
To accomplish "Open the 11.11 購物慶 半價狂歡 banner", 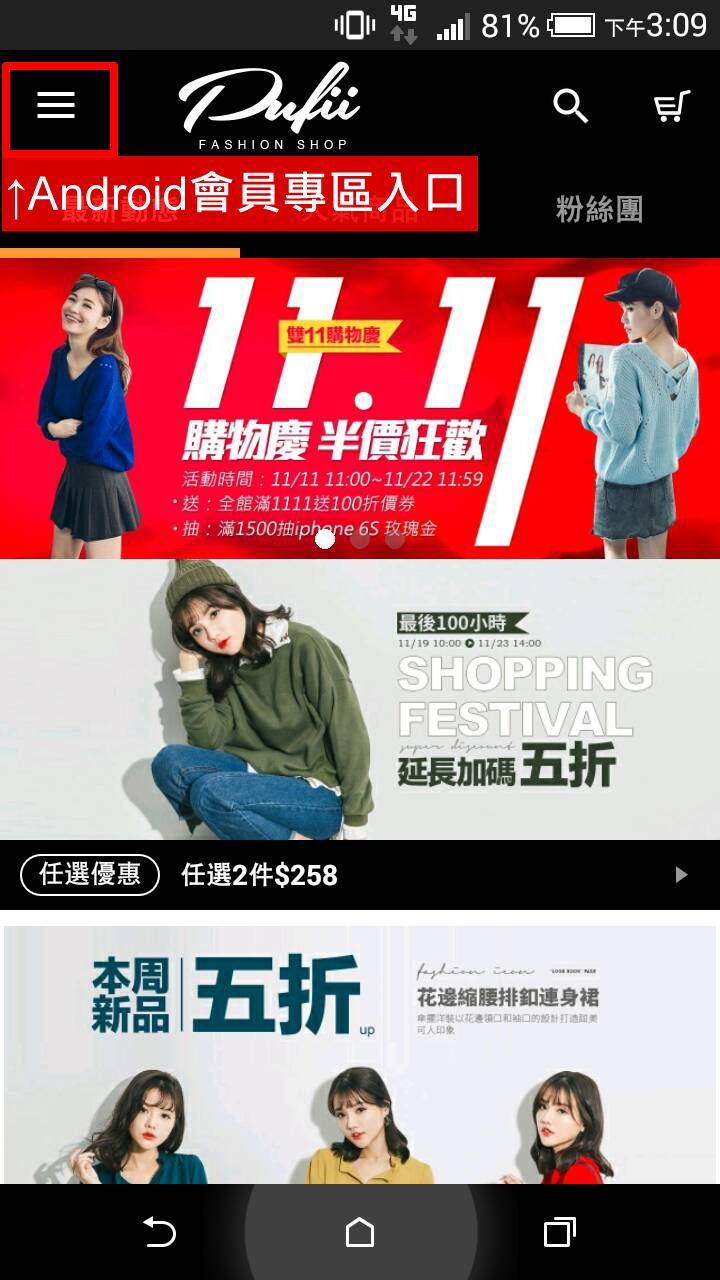I will [x=360, y=400].
